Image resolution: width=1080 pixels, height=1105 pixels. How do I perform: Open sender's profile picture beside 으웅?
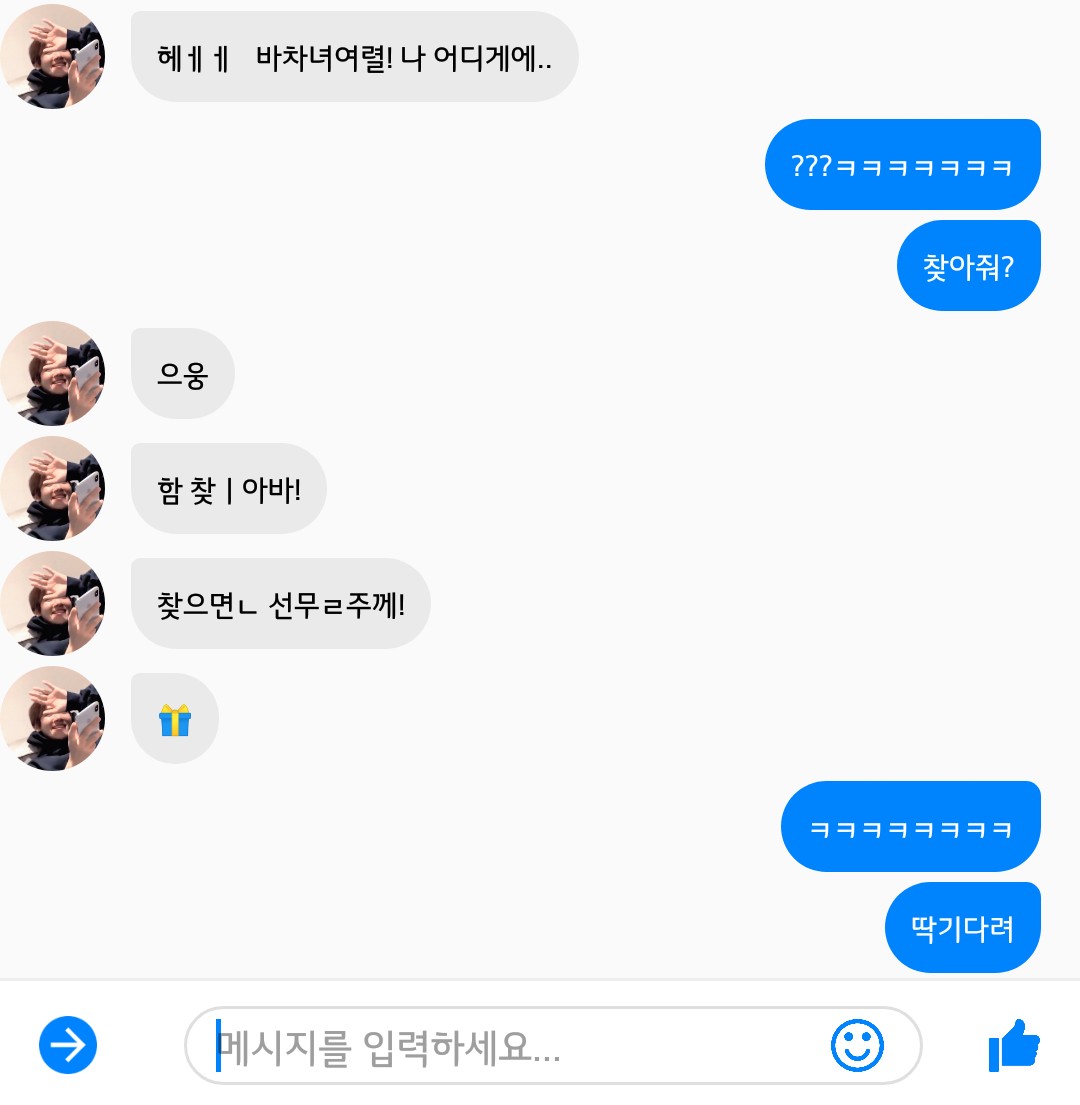tap(52, 374)
